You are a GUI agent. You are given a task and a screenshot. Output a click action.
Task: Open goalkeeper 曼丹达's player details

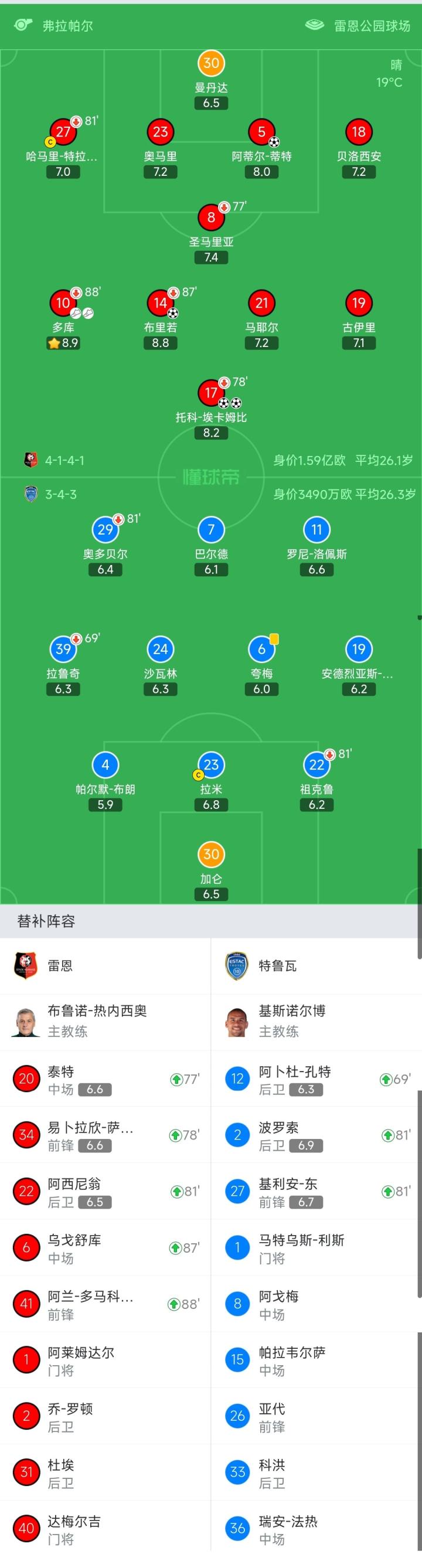pyautogui.click(x=212, y=63)
